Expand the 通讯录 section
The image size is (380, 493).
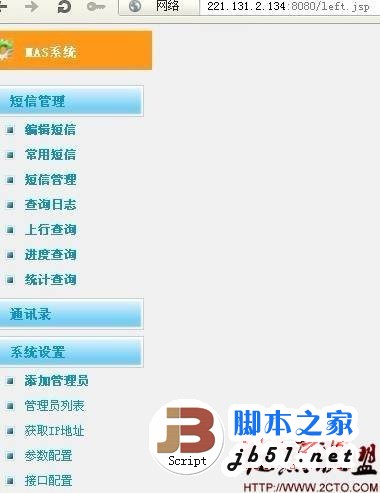pyautogui.click(x=71, y=314)
